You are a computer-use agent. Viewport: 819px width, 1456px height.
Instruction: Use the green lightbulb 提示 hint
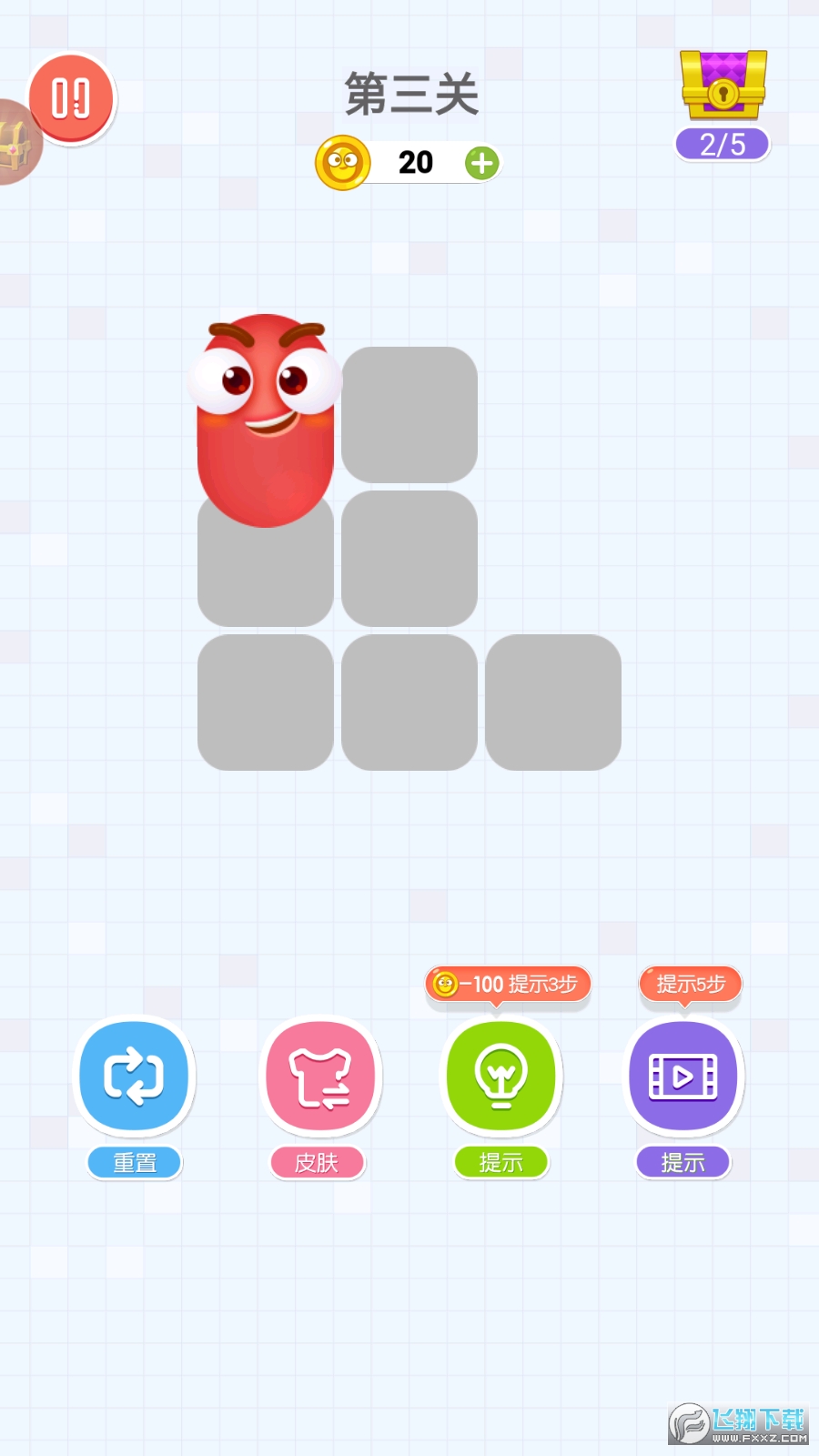tap(500, 1076)
